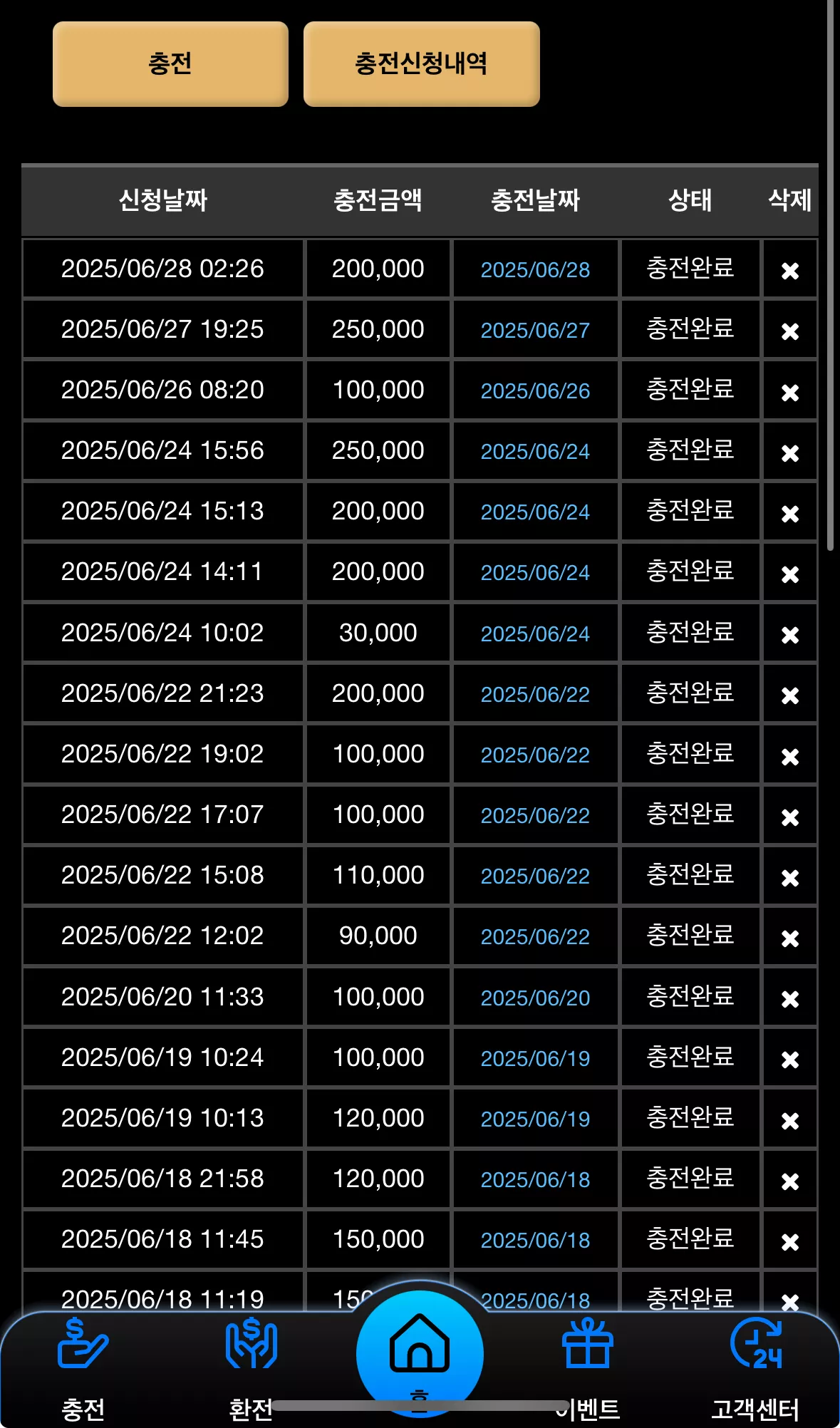Viewport: 840px width, 1428px height.
Task: Remove the 2025/06/18 21:58 entry
Action: [789, 1181]
